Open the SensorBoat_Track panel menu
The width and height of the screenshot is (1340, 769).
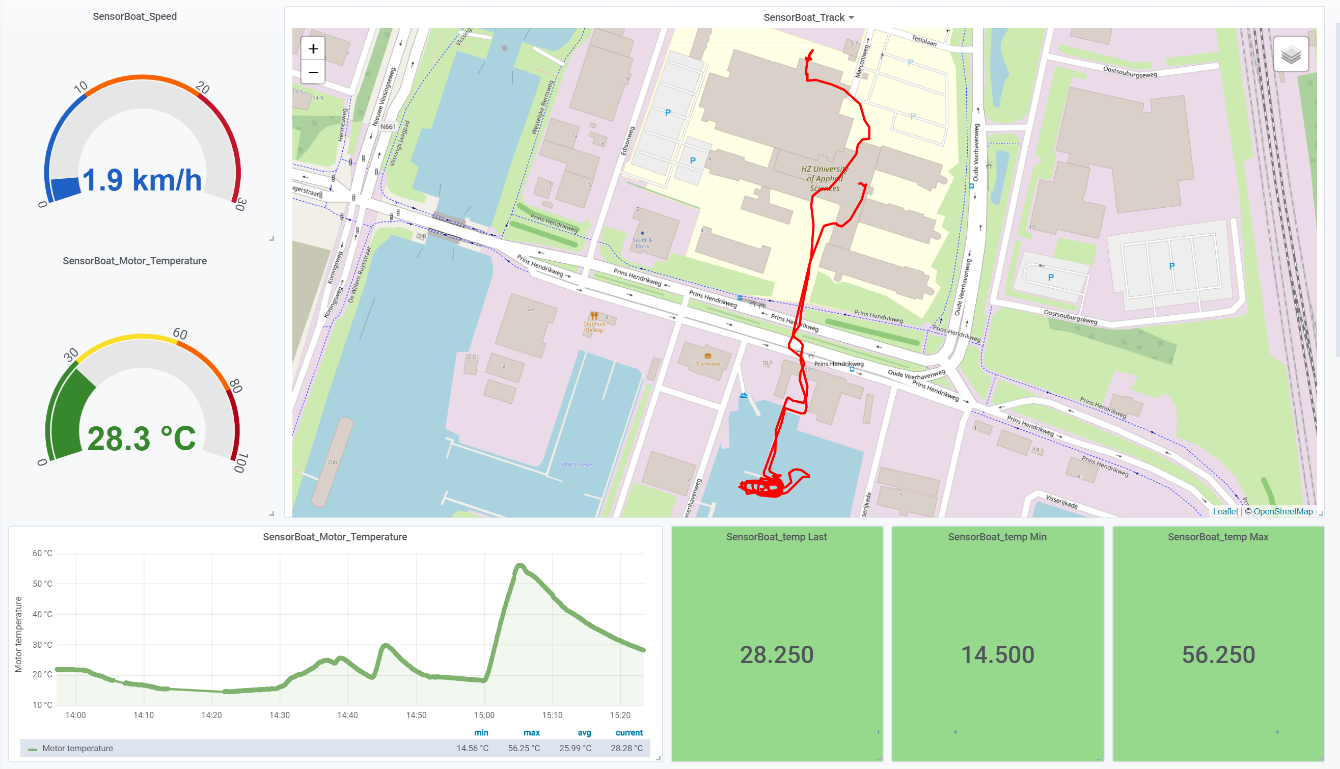pos(808,17)
